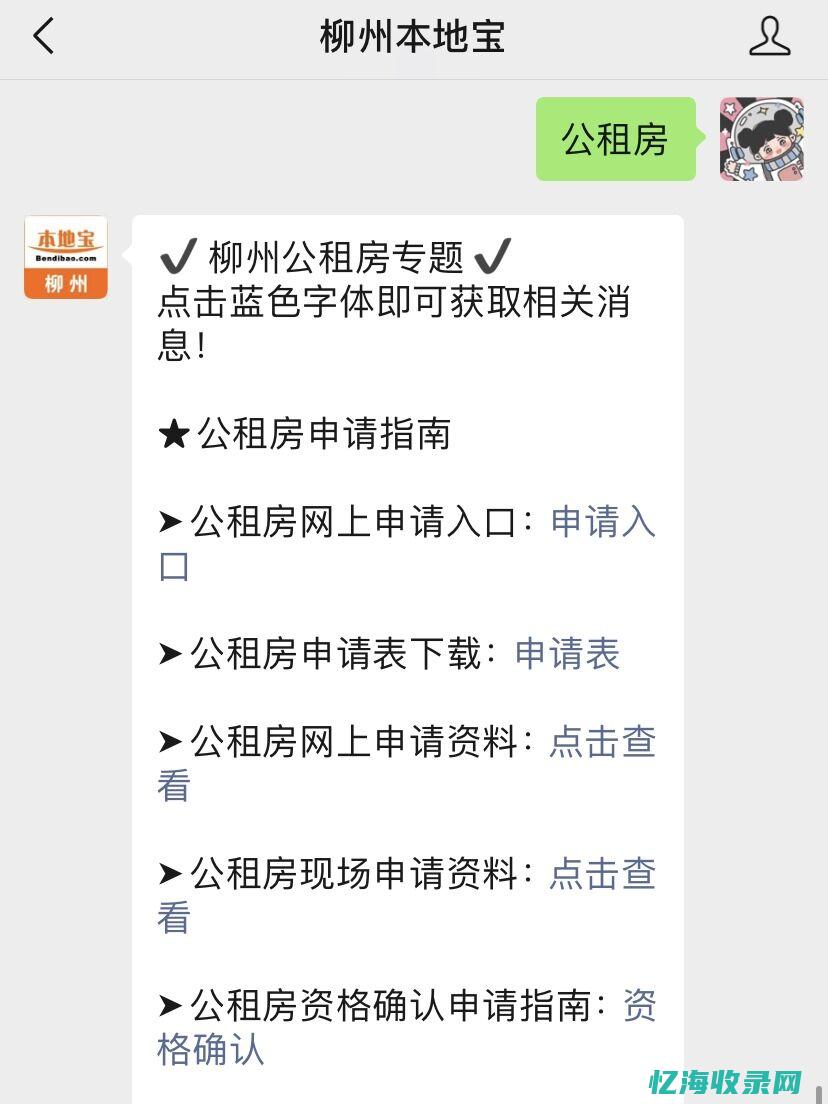
Task: Open the 申请入口 link for online application
Action: pyautogui.click(x=602, y=522)
